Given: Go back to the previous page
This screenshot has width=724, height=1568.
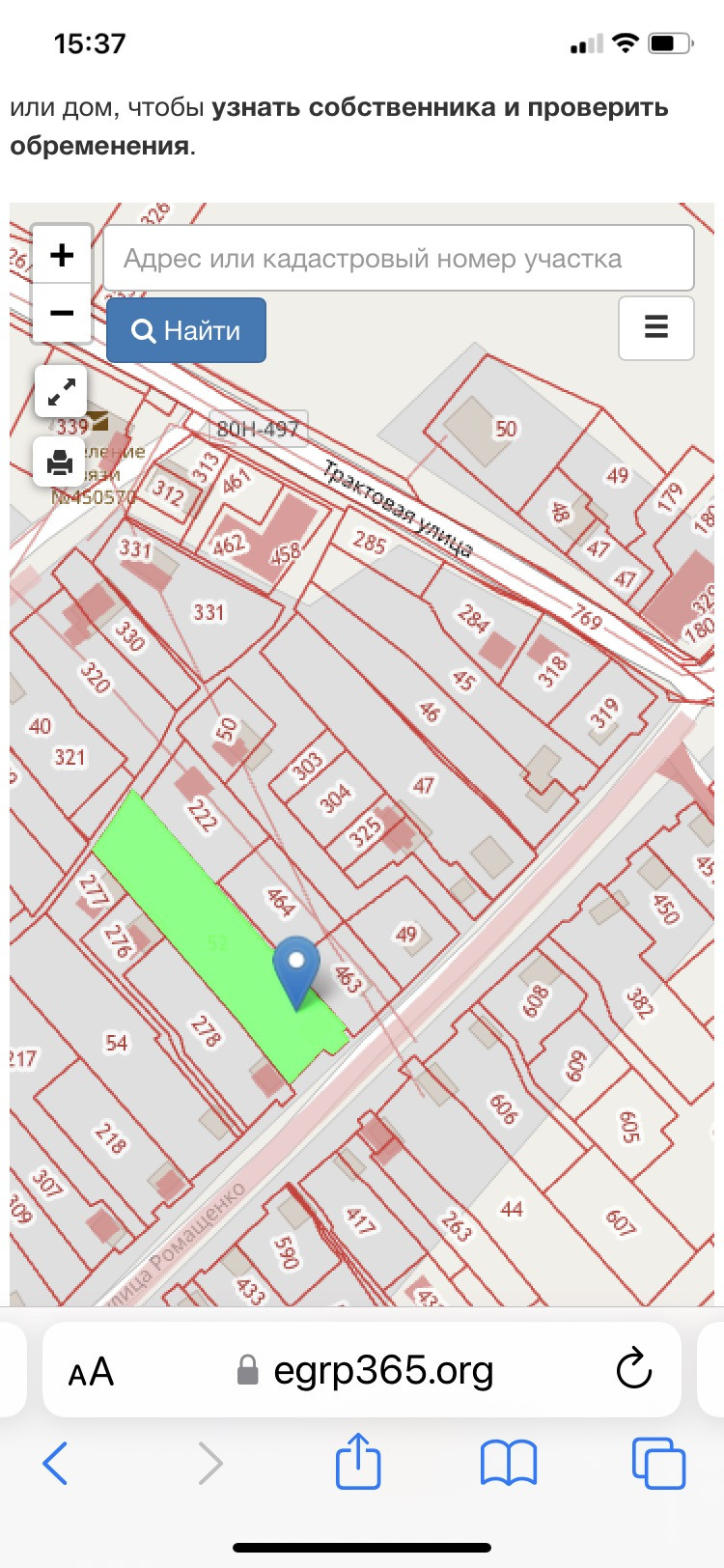Looking at the screenshot, I should coord(56,1463).
